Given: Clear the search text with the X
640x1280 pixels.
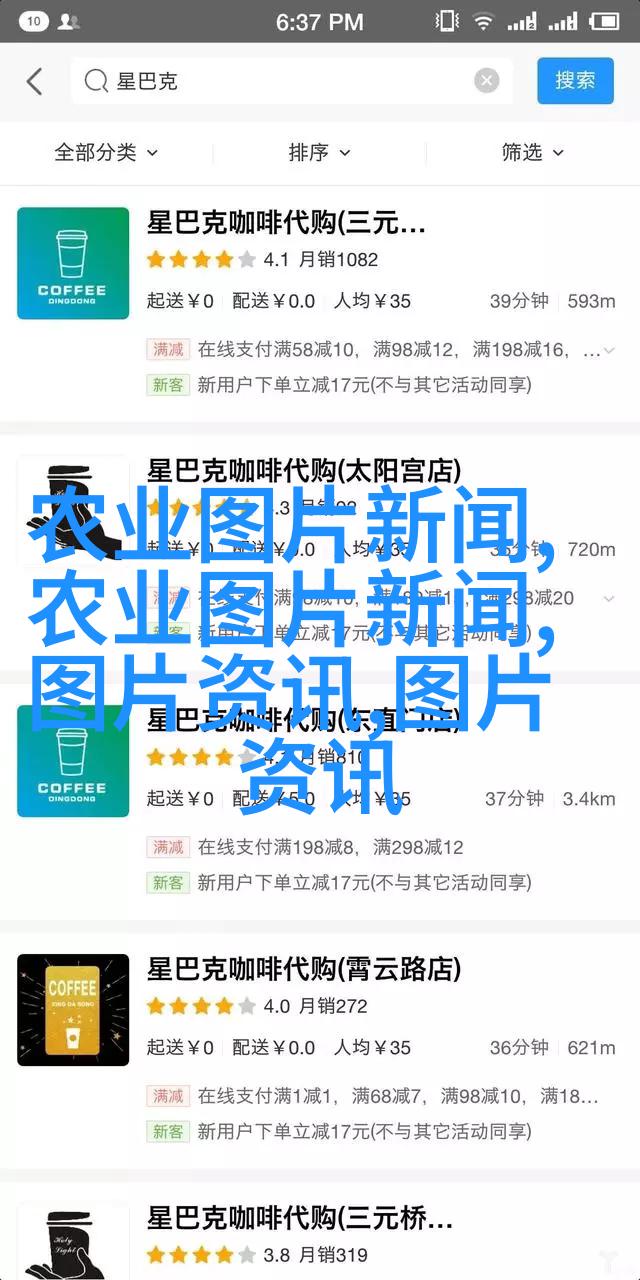Looking at the screenshot, I should click(x=487, y=82).
